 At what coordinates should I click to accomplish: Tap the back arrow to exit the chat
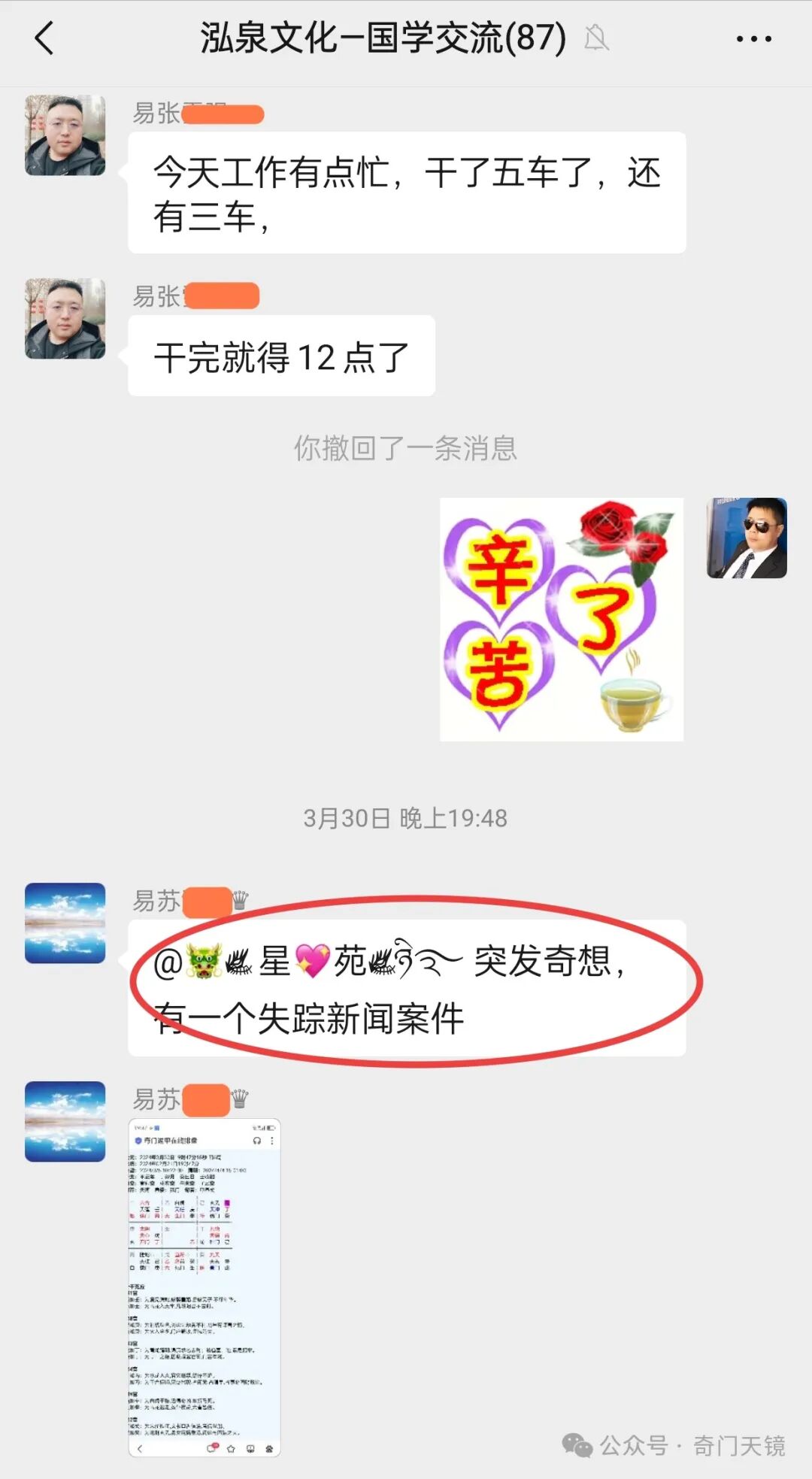click(43, 38)
